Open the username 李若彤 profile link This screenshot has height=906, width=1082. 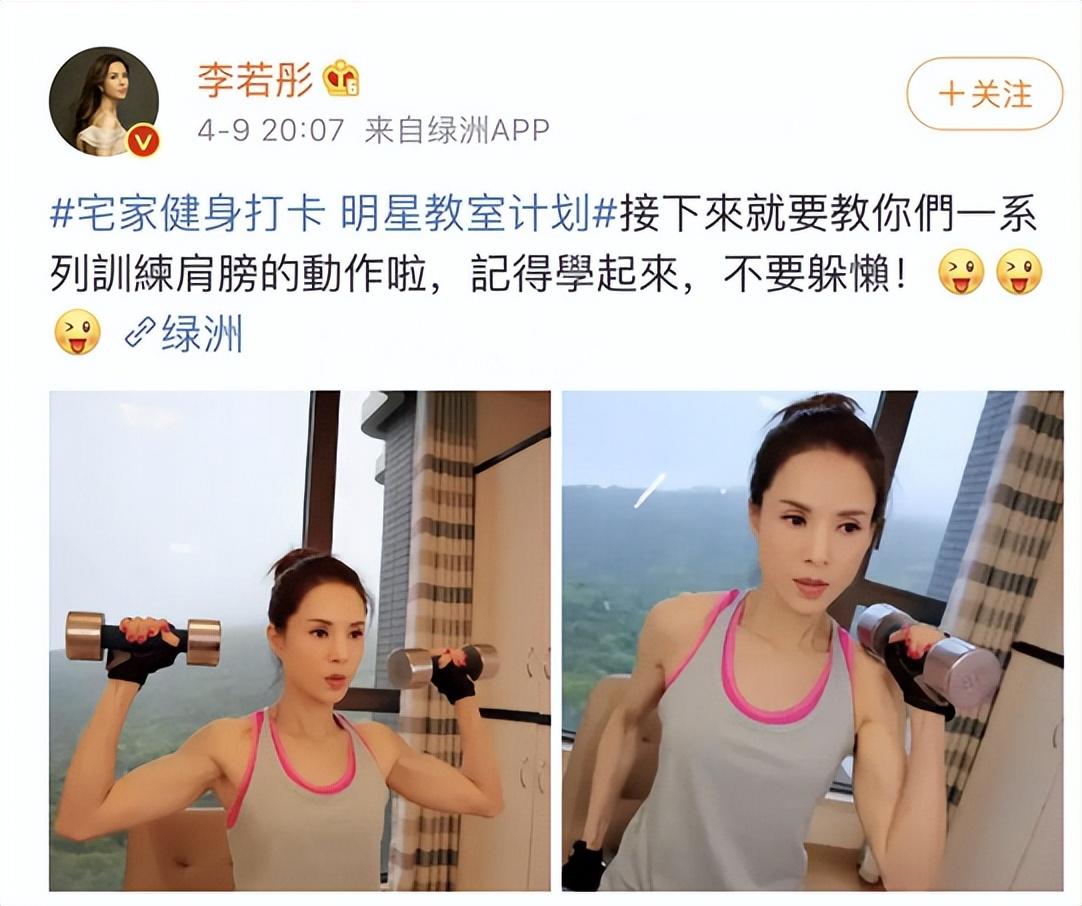point(254,80)
